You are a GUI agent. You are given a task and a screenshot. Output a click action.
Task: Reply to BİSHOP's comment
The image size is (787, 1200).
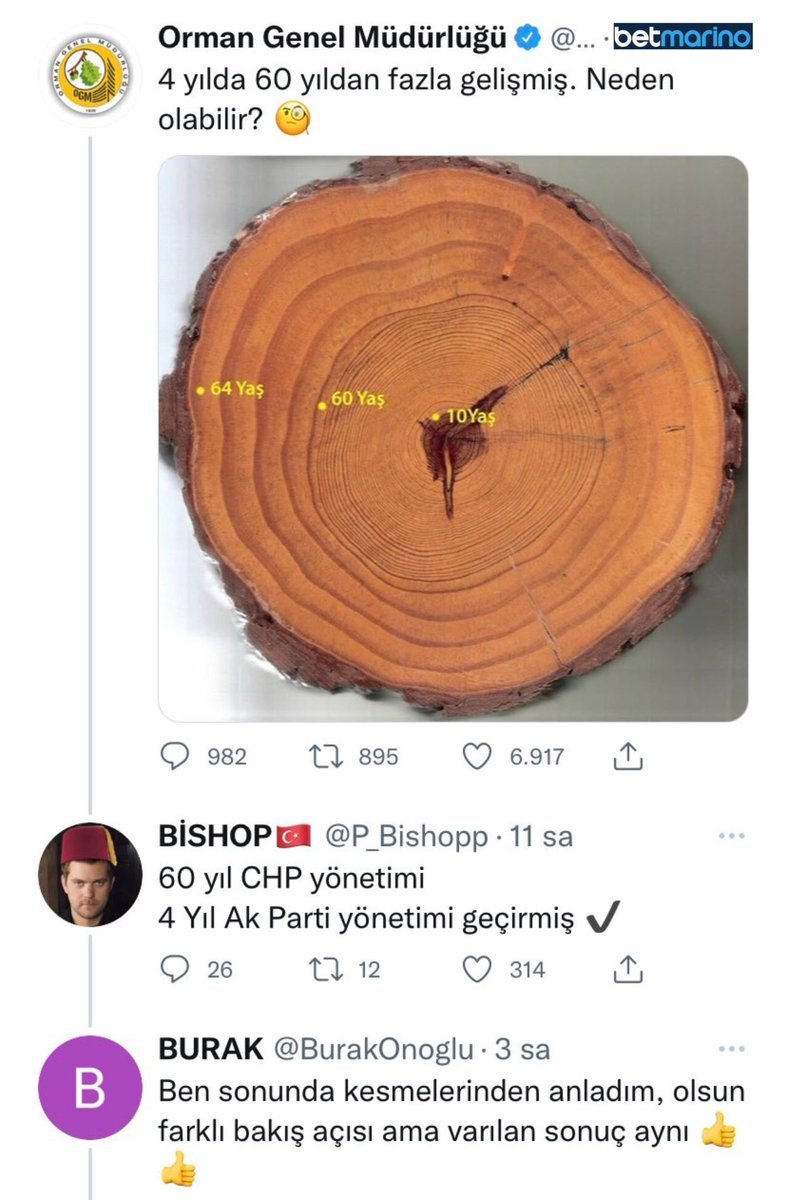tap(176, 968)
